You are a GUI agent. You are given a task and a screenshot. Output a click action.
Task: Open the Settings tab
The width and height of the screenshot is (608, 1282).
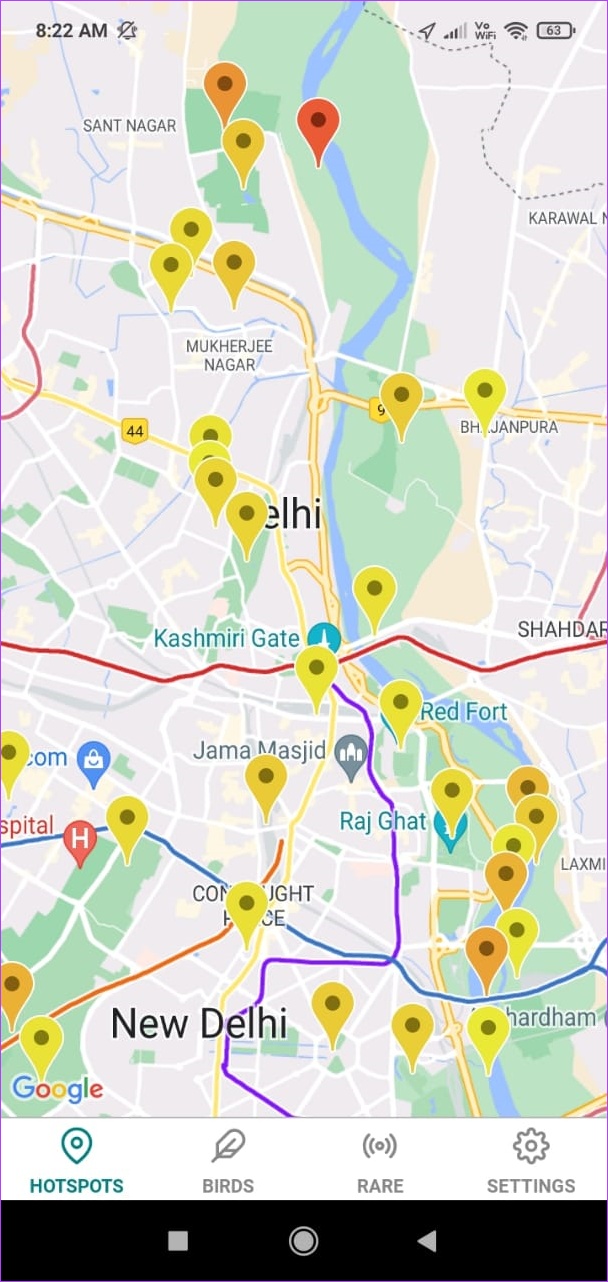tap(531, 1160)
